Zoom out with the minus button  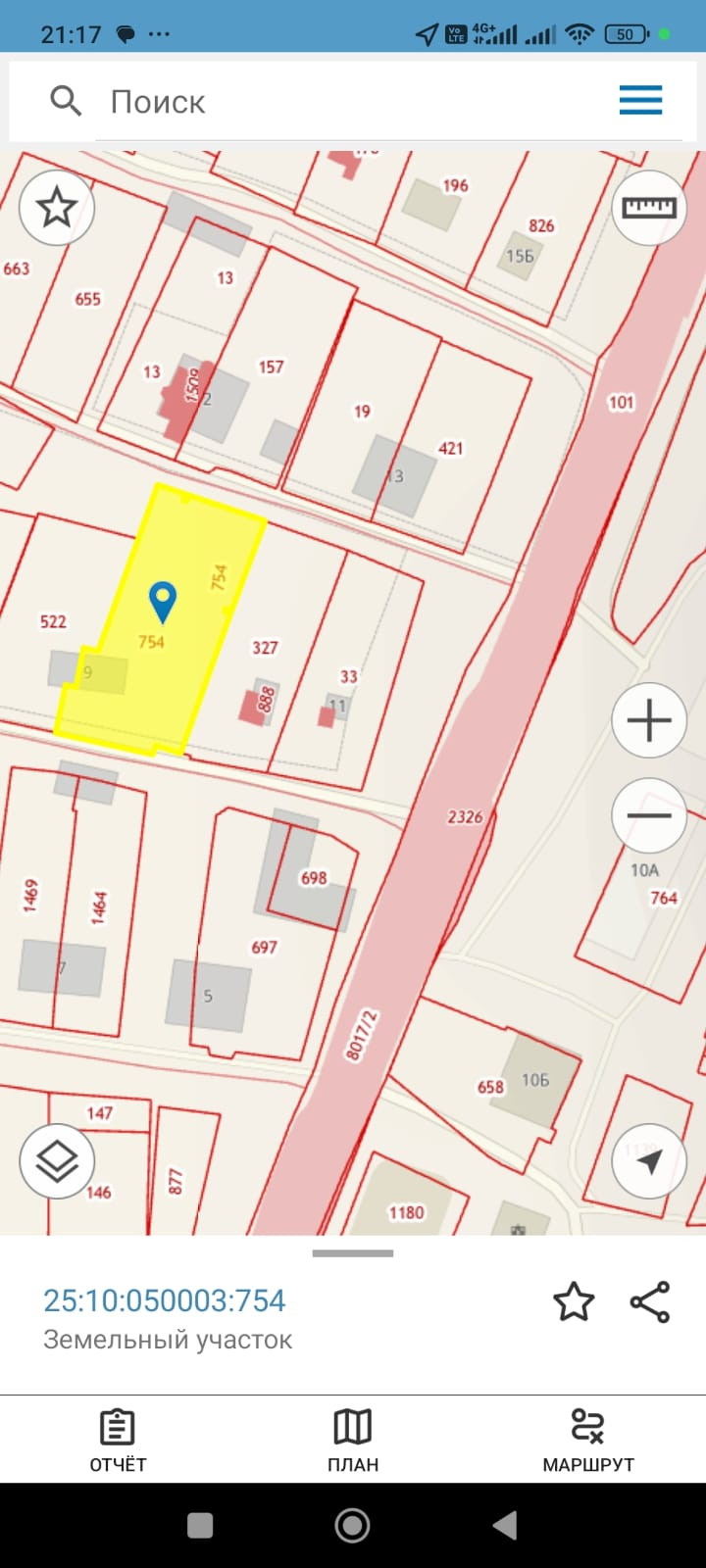[x=649, y=815]
